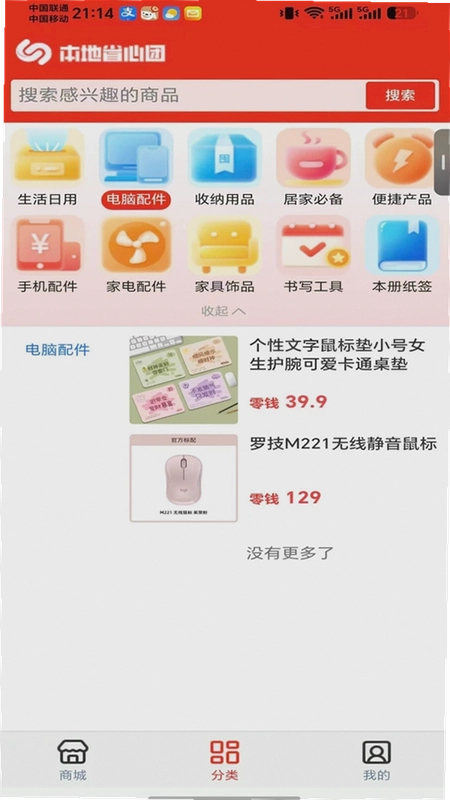Select 电脑配件 in the side list
Image resolution: width=450 pixels, height=800 pixels.
(x=58, y=349)
